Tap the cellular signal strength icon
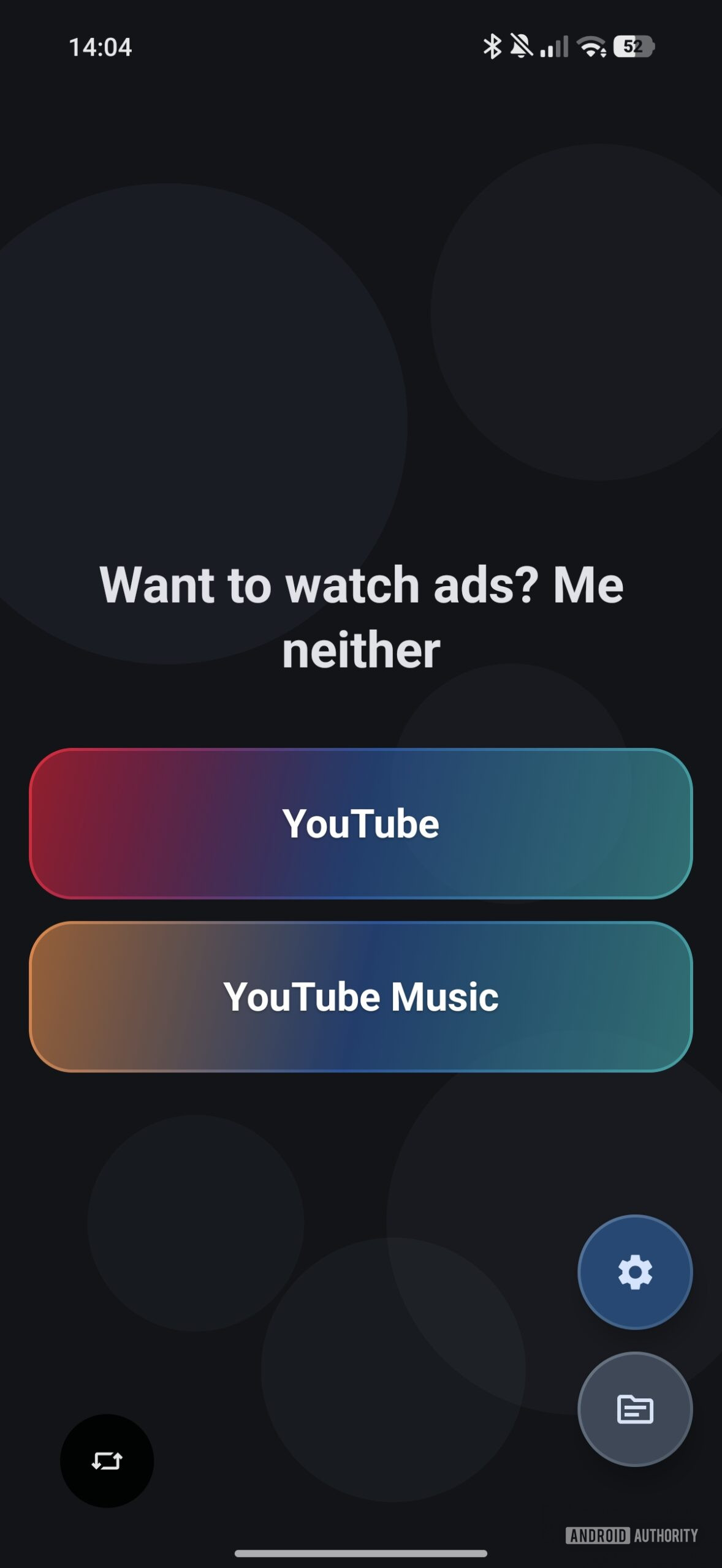722x1568 pixels. 555,47
